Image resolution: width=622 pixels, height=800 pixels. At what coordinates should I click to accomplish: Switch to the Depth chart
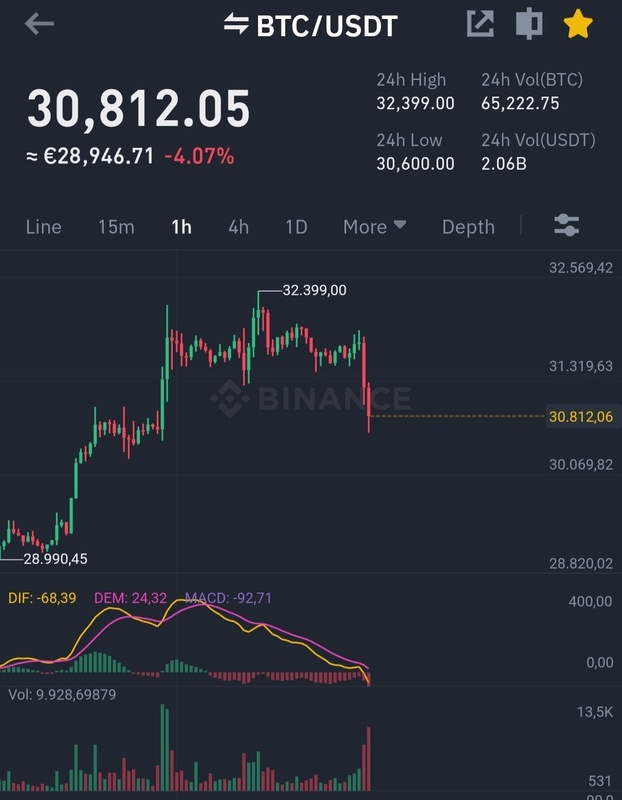click(x=468, y=227)
